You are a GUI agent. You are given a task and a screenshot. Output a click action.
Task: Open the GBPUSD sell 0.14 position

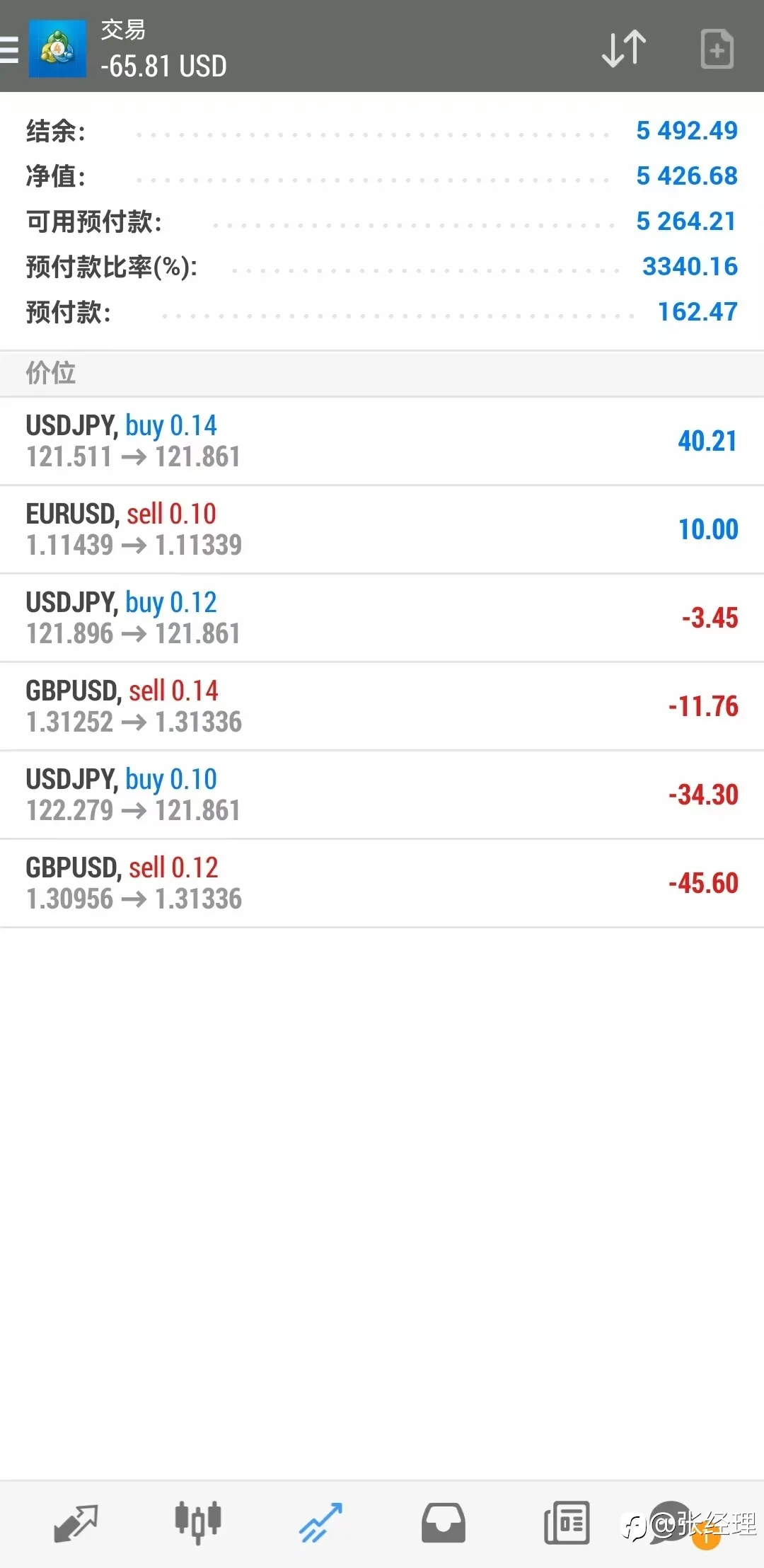[x=382, y=706]
